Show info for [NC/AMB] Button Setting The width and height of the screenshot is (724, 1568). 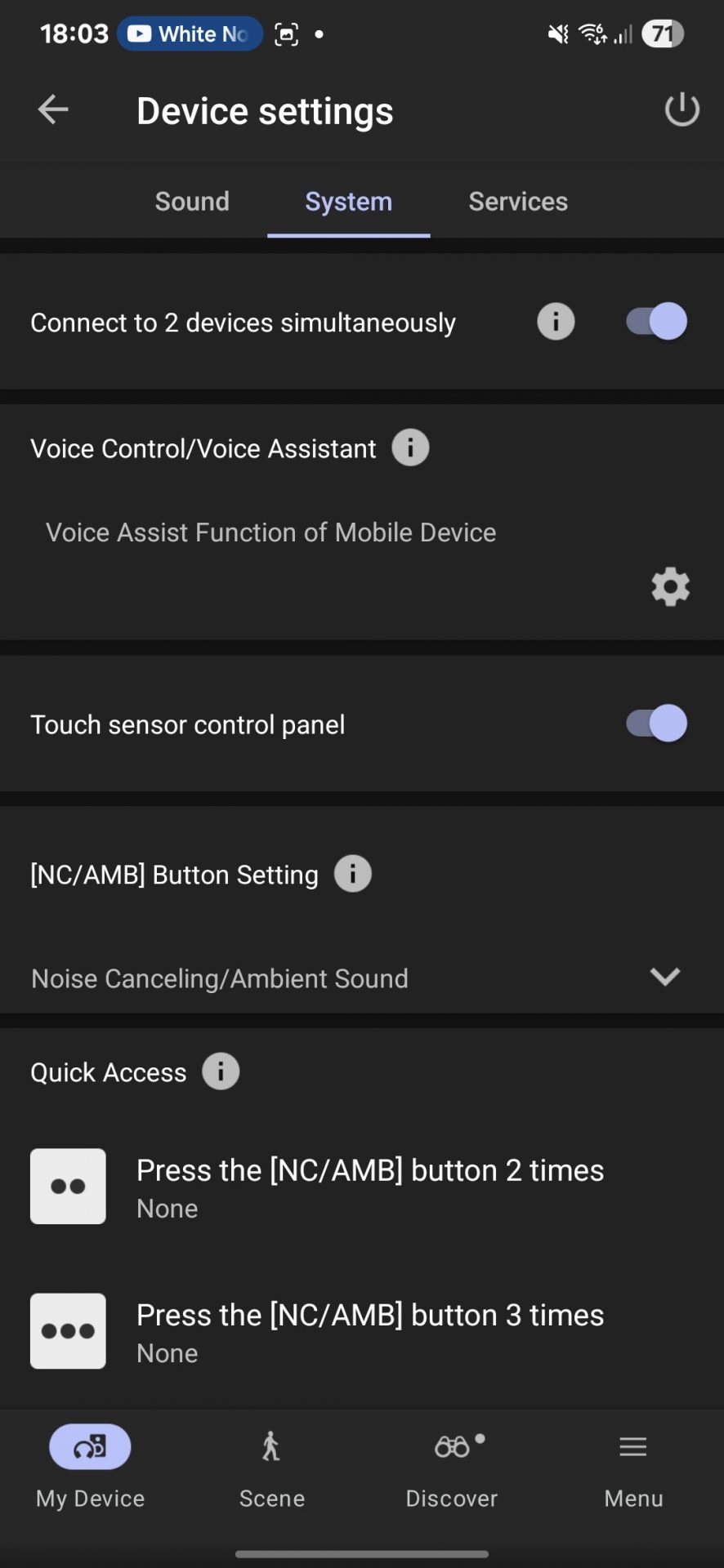(353, 874)
